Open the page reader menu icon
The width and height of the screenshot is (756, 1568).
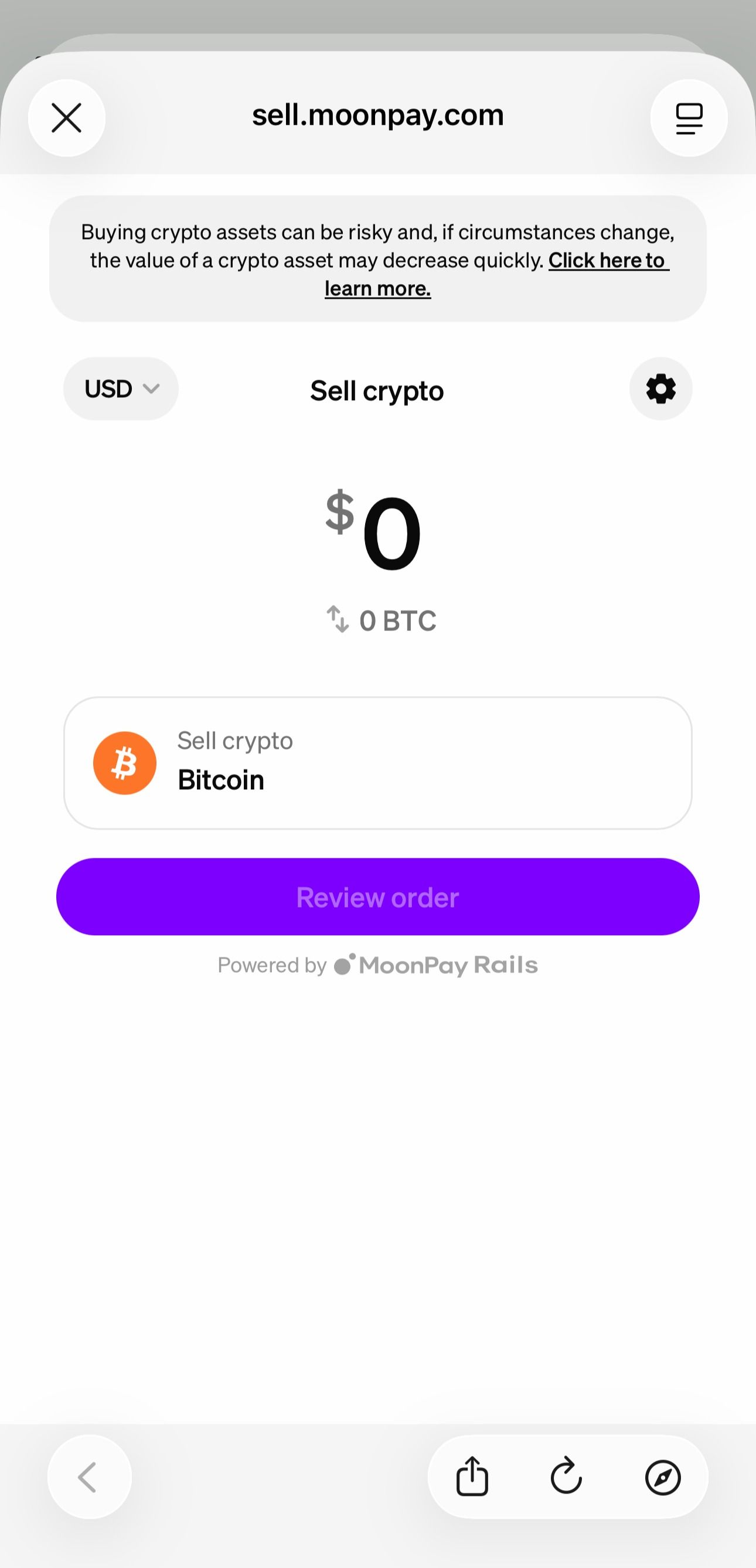(689, 117)
